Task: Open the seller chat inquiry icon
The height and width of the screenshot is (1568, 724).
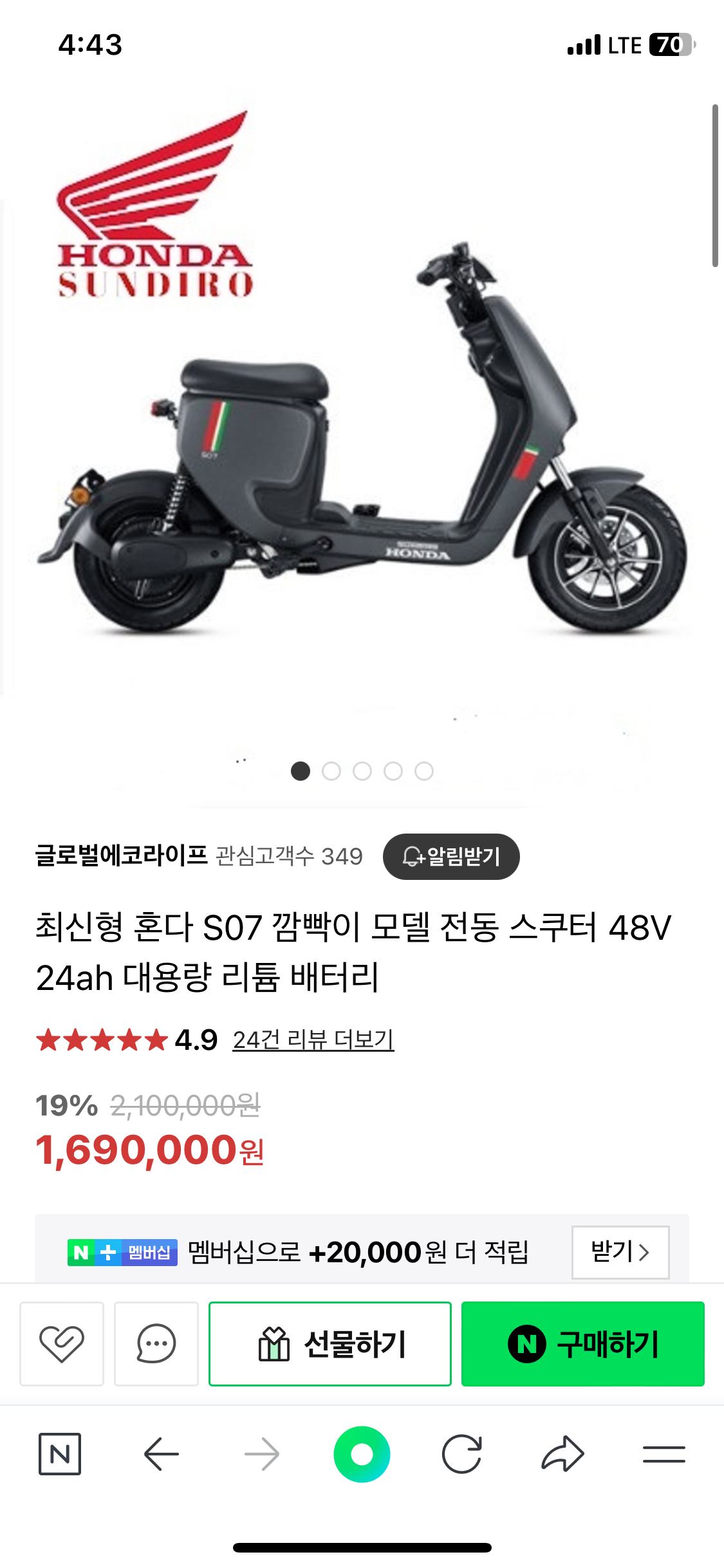Action: 156,1343
